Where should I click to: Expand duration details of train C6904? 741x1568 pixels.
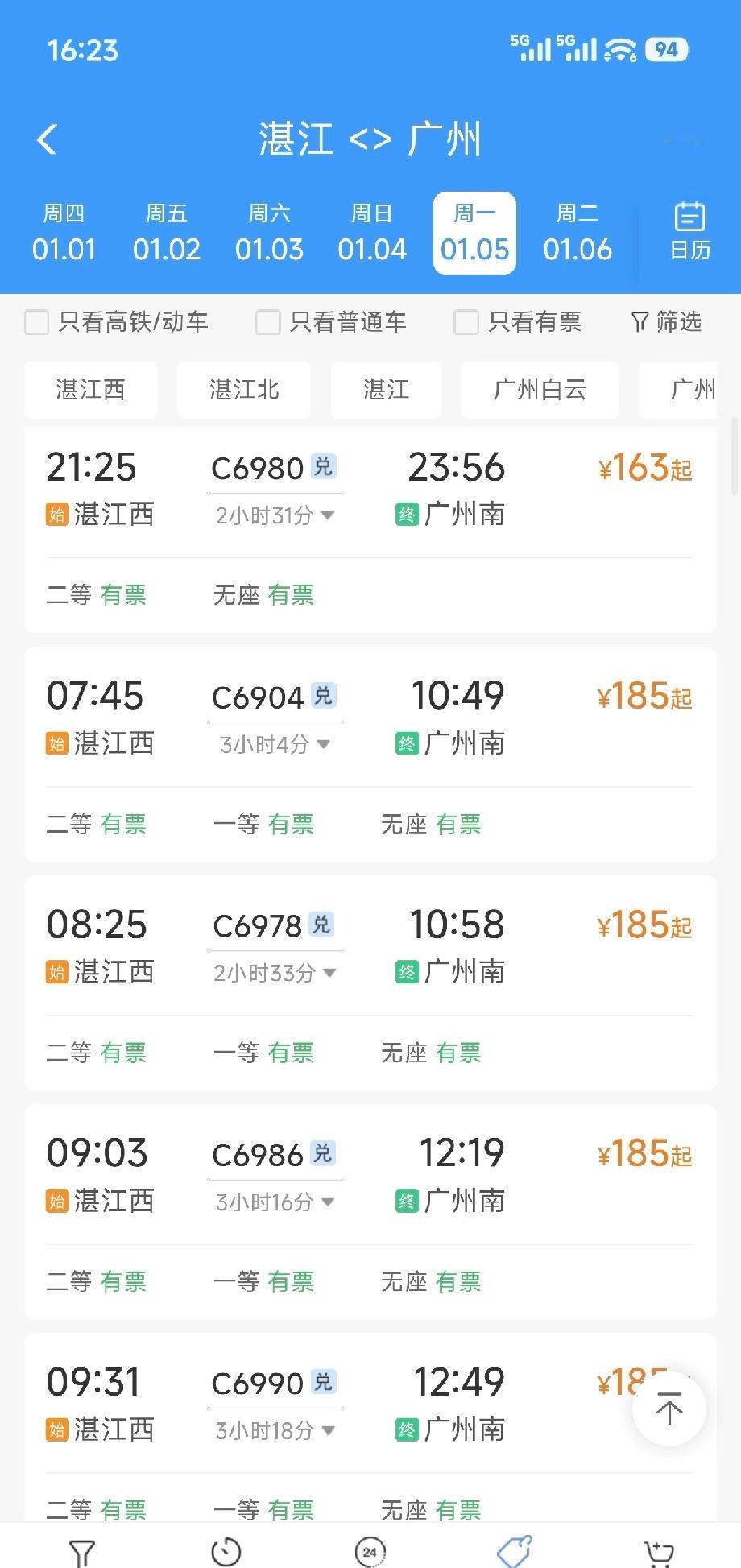point(275,744)
